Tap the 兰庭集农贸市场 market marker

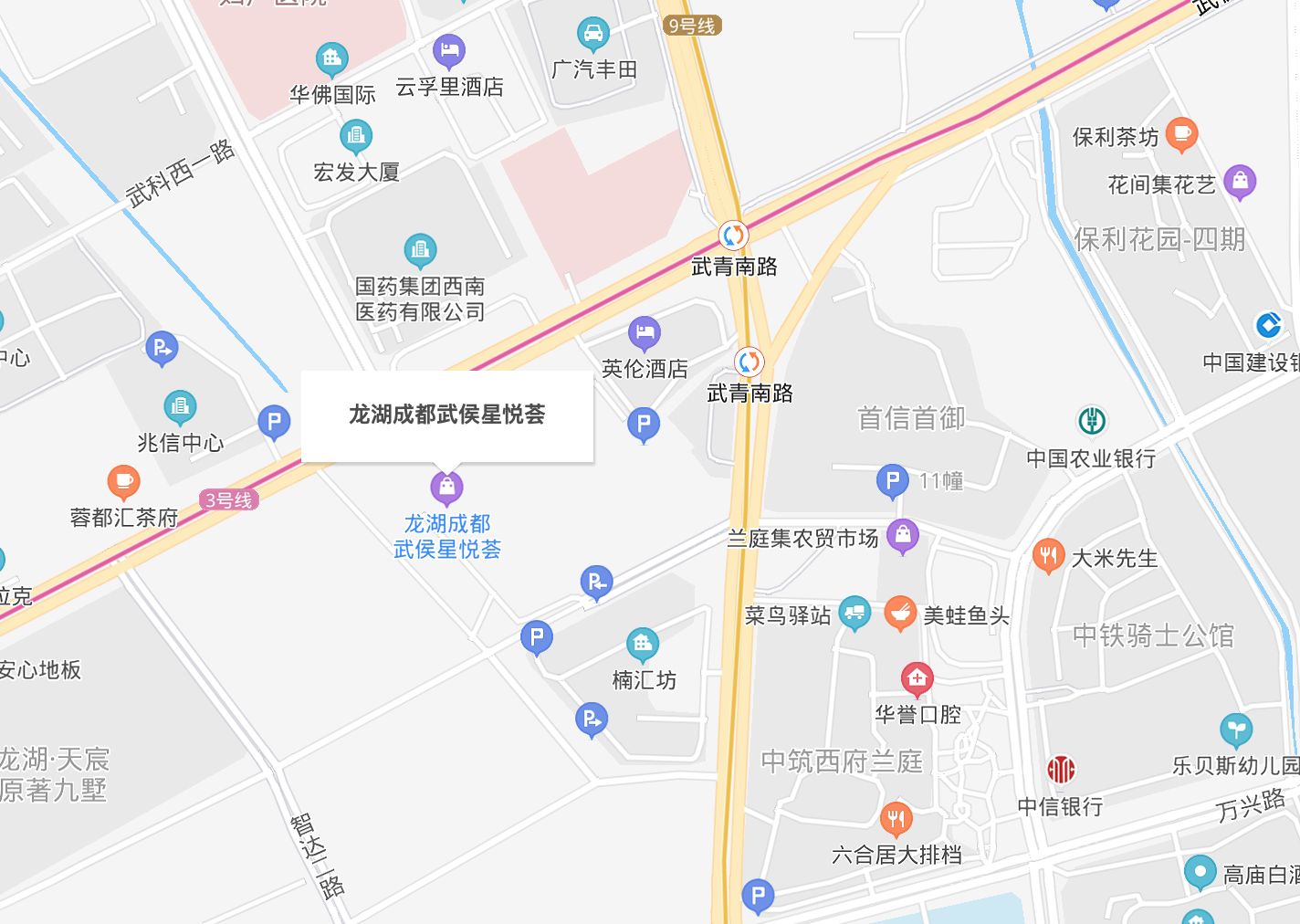coord(902,536)
